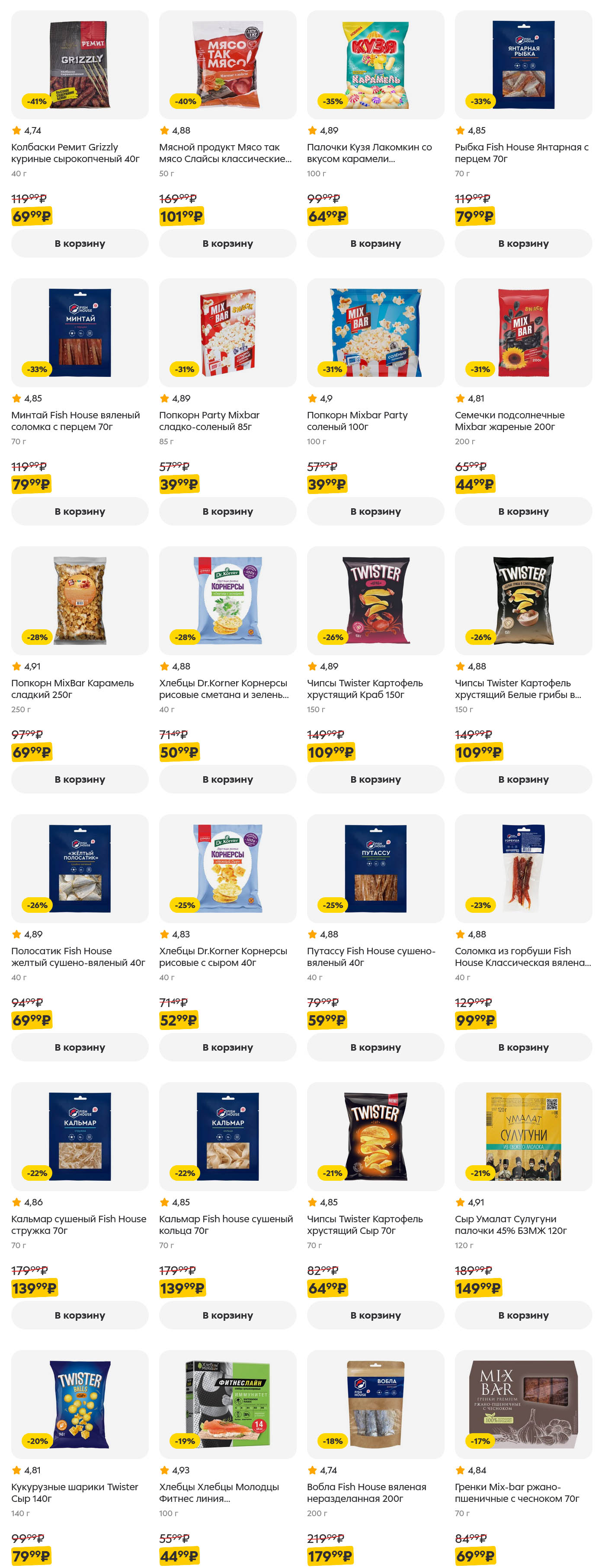Add Twister Сыр 70г chips to cart
The height and width of the screenshot is (1568, 605).
[375, 1315]
